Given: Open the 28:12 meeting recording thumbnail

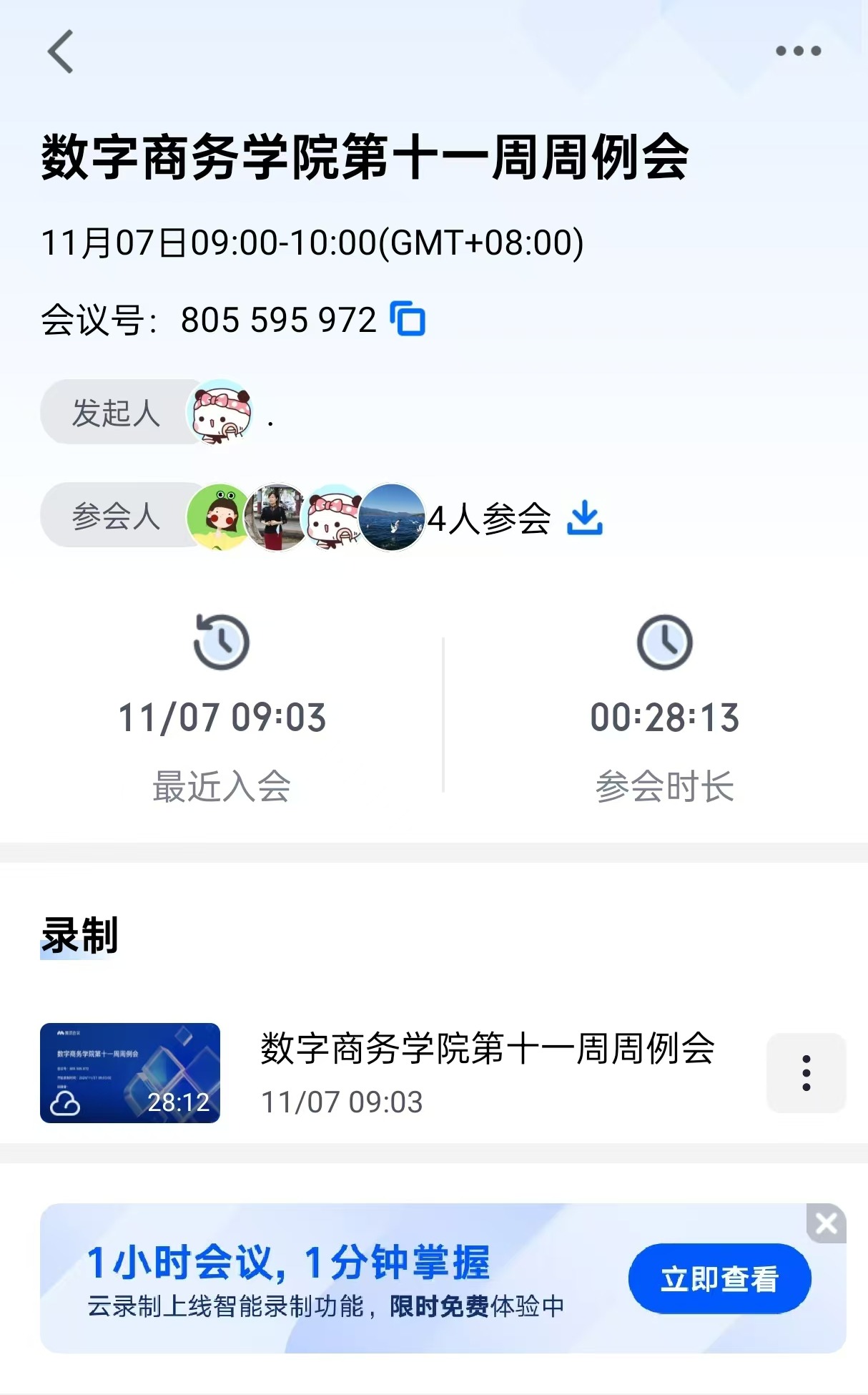Looking at the screenshot, I should tap(130, 1072).
